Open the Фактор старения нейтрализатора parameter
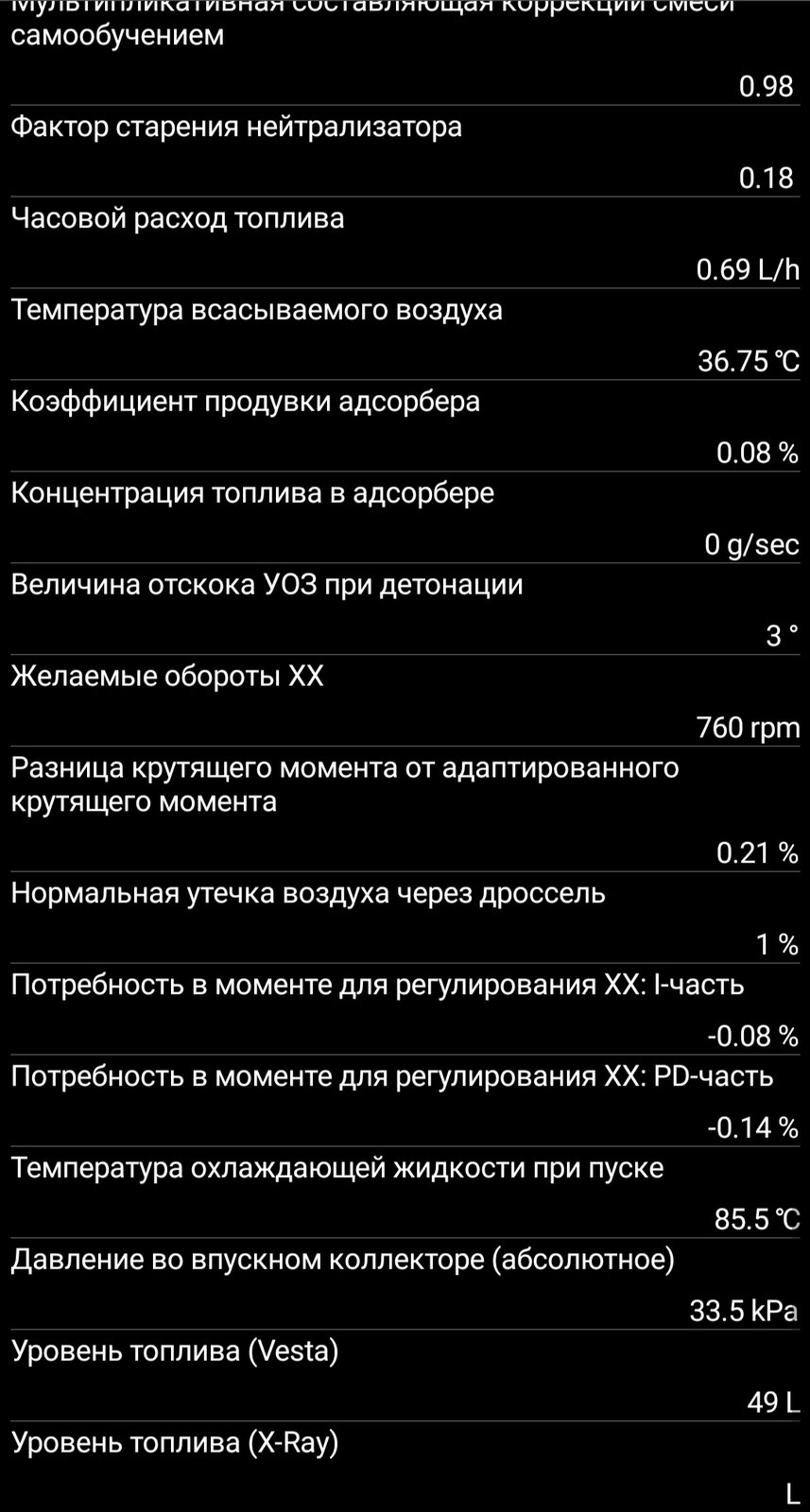The image size is (810, 1512). (405, 151)
